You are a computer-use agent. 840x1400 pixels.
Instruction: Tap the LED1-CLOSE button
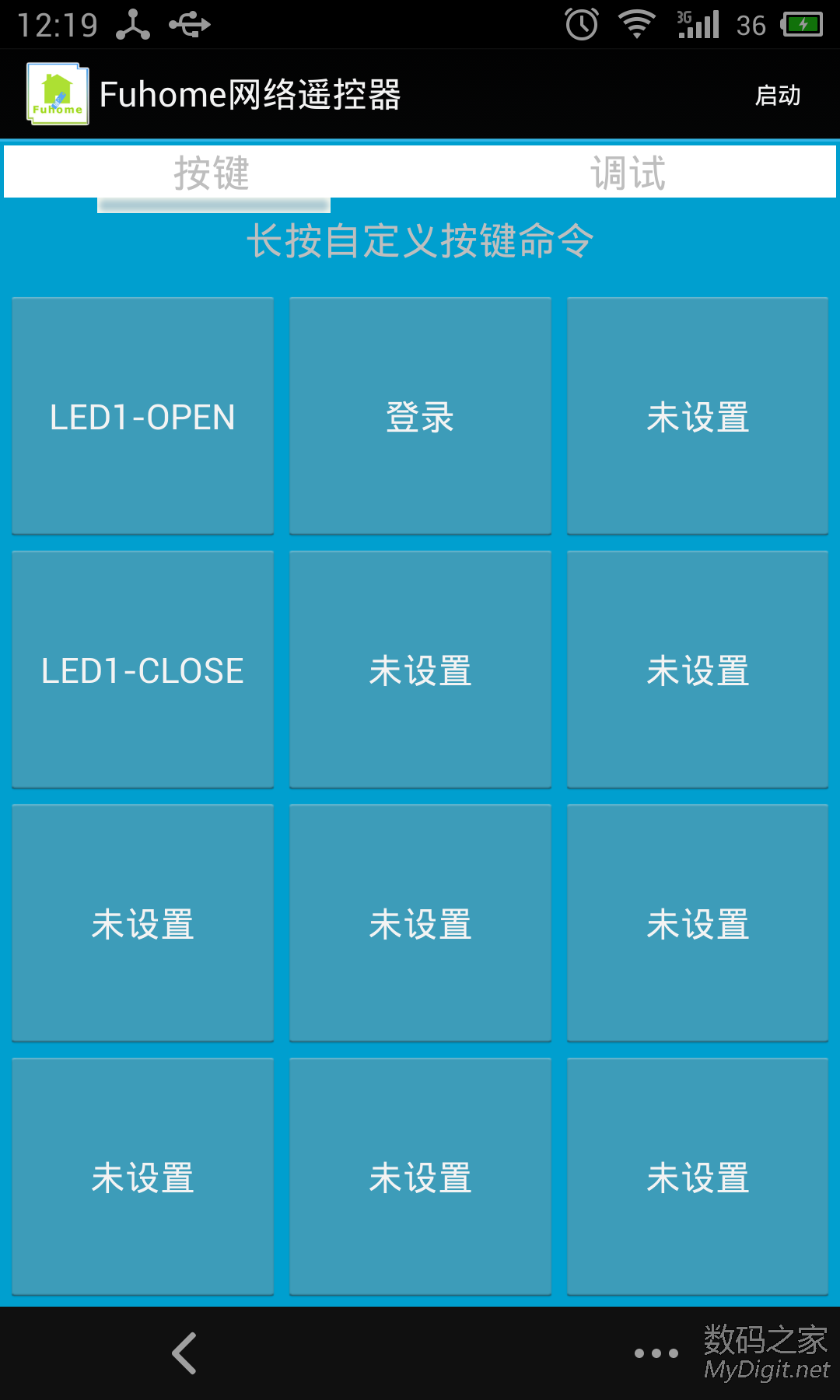[x=142, y=670]
